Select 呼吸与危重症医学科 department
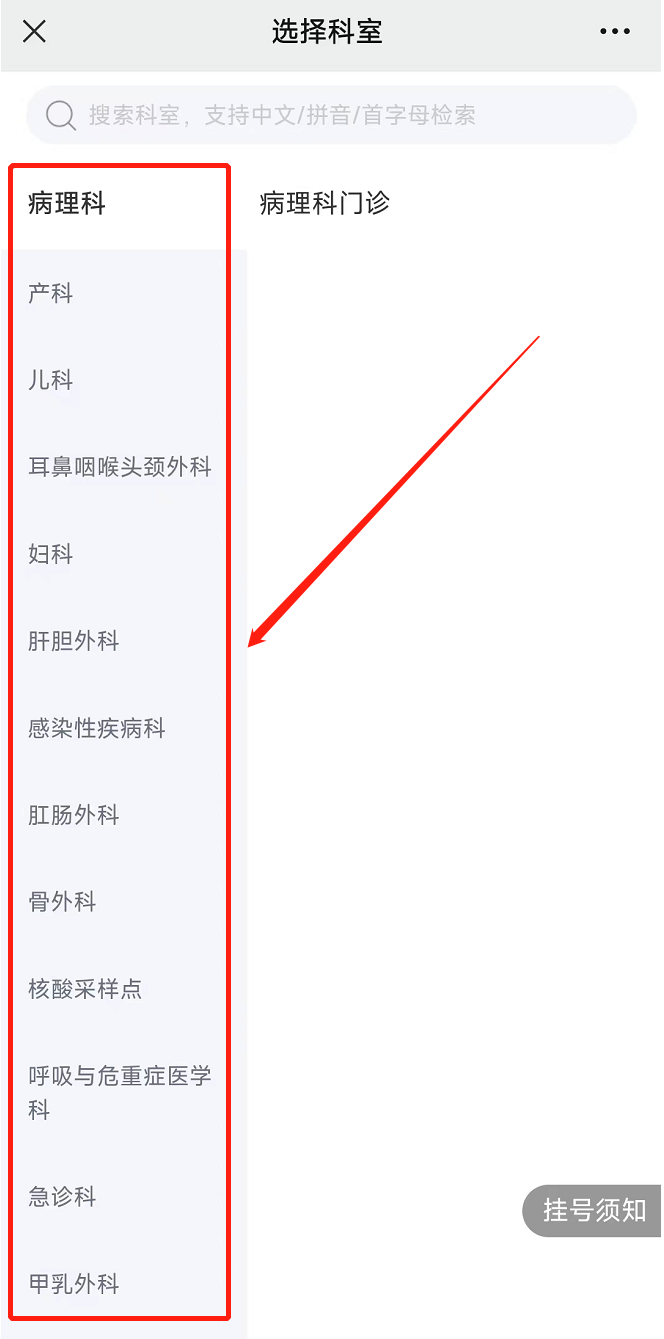This screenshot has width=664, height=1339. pyautogui.click(x=120, y=1092)
